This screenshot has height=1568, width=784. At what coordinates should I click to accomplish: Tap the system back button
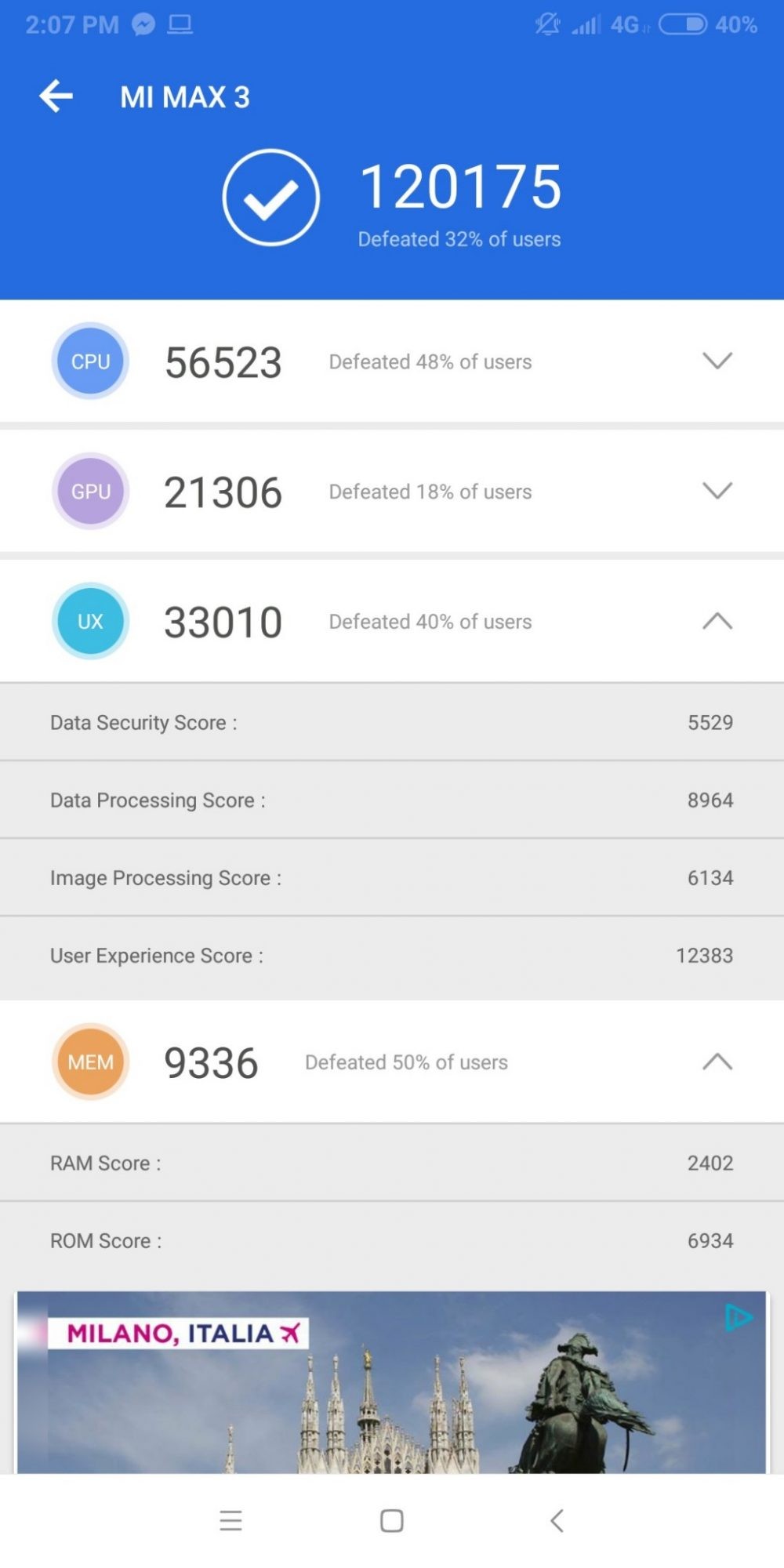coord(557,1521)
